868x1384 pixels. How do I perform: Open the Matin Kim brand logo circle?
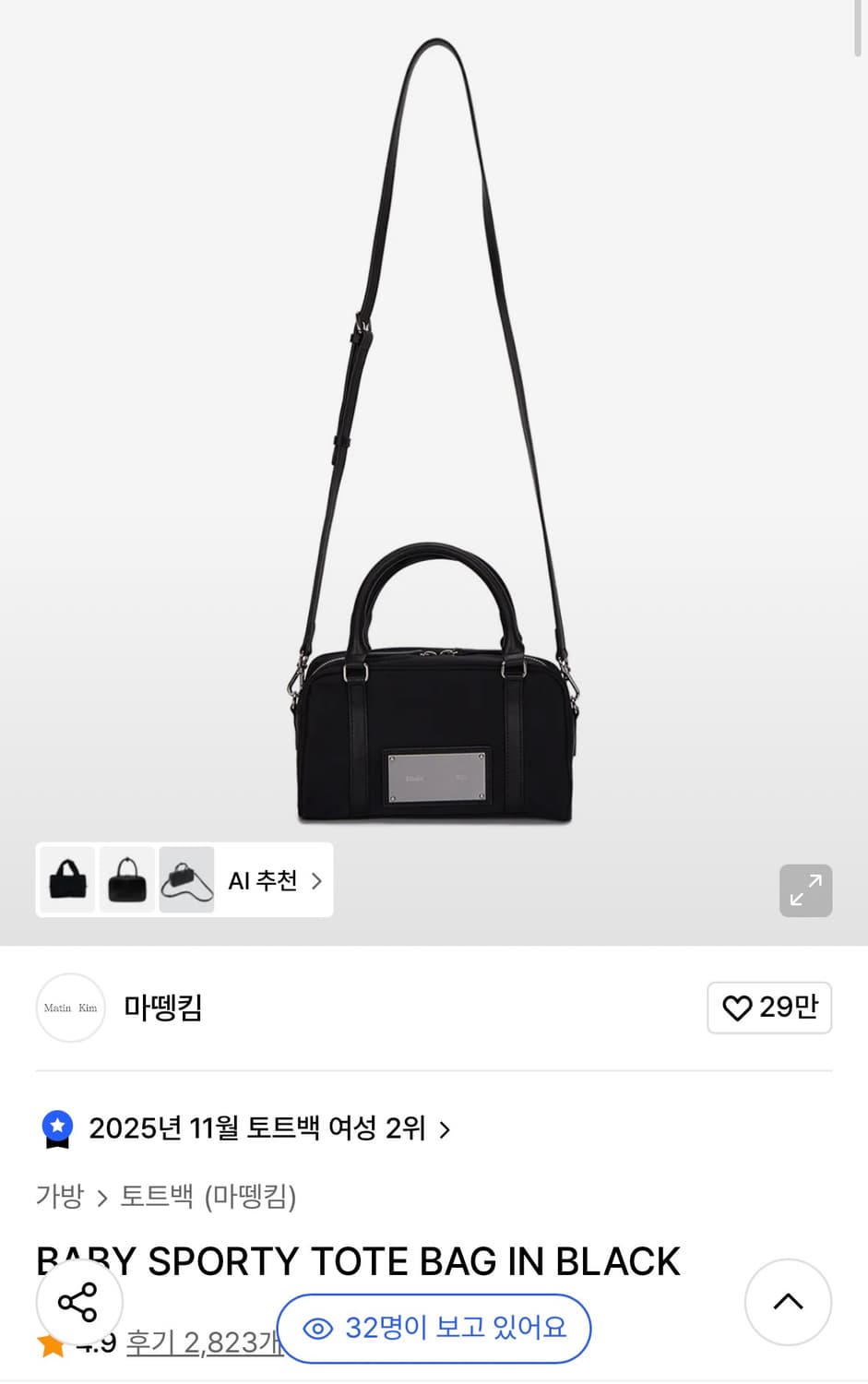70,1008
